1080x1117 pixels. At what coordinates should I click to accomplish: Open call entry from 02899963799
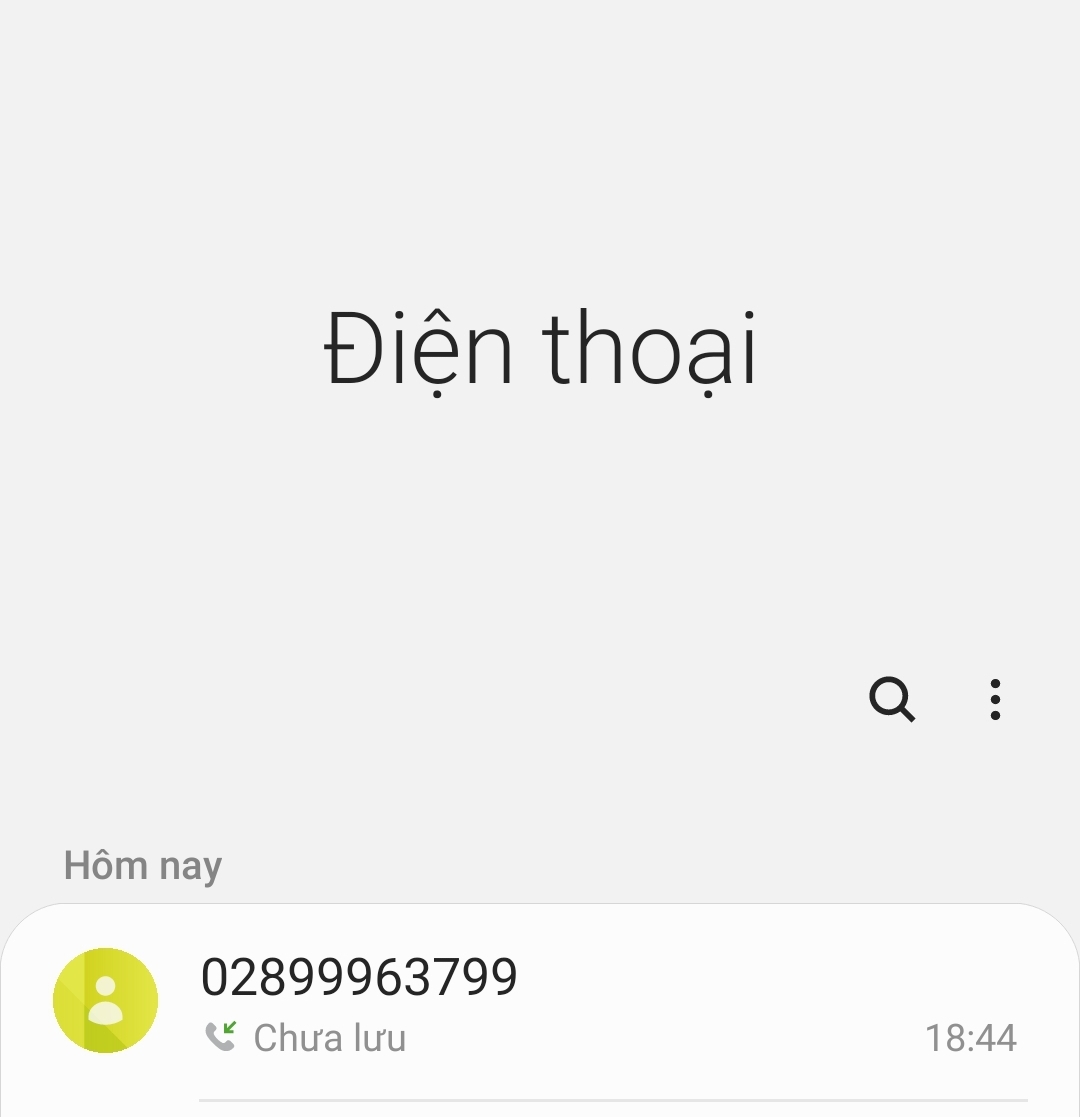(560, 1003)
